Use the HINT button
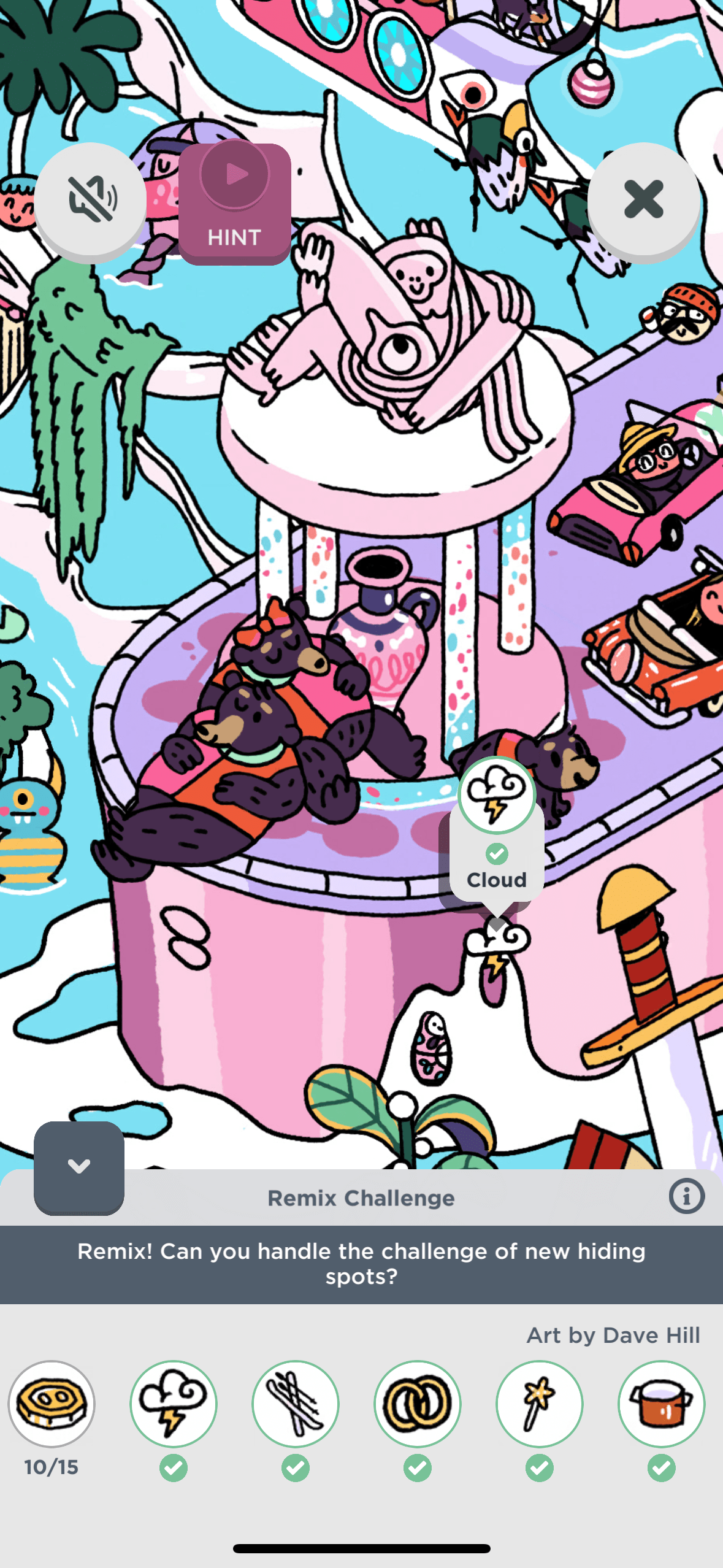 tap(235, 202)
